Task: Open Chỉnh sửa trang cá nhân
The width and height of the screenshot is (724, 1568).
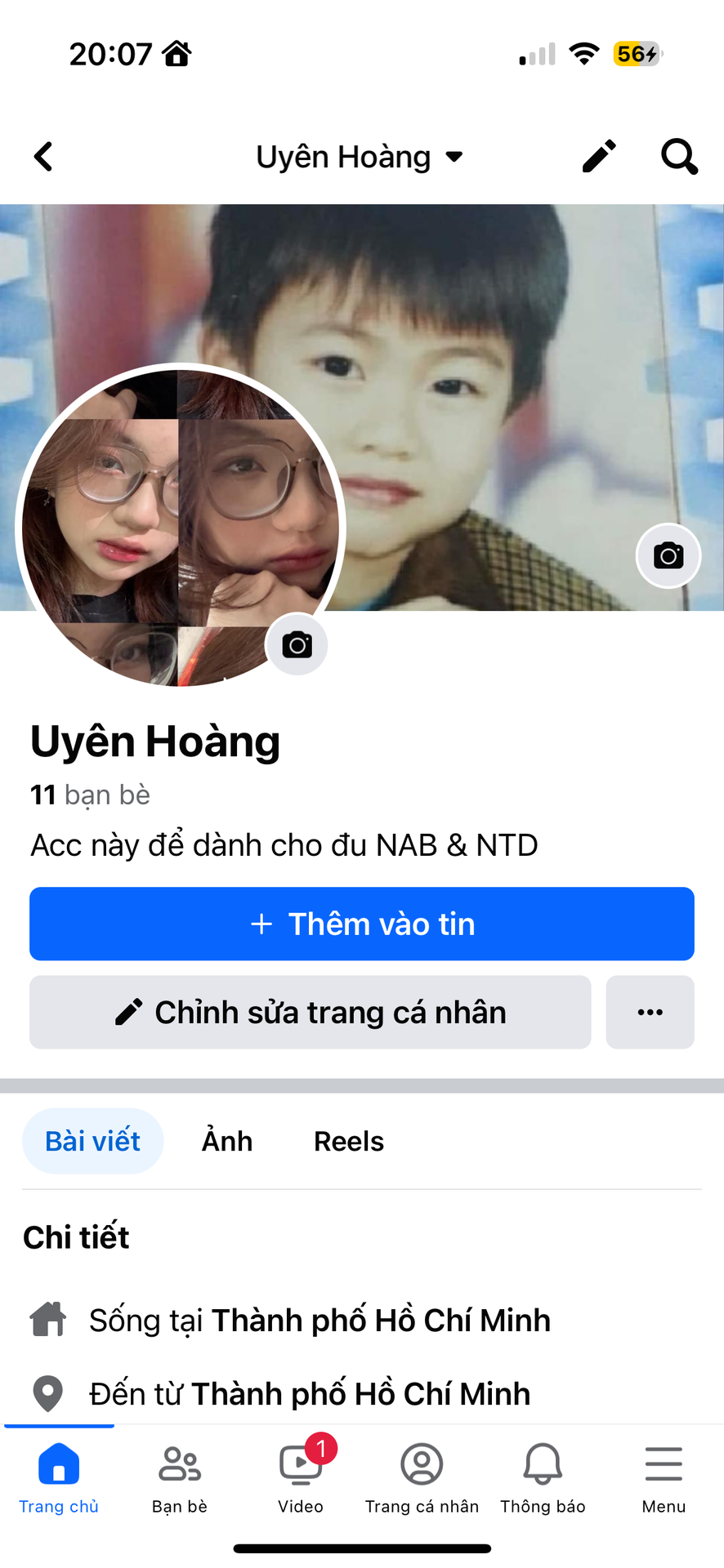Action: pyautogui.click(x=311, y=1012)
